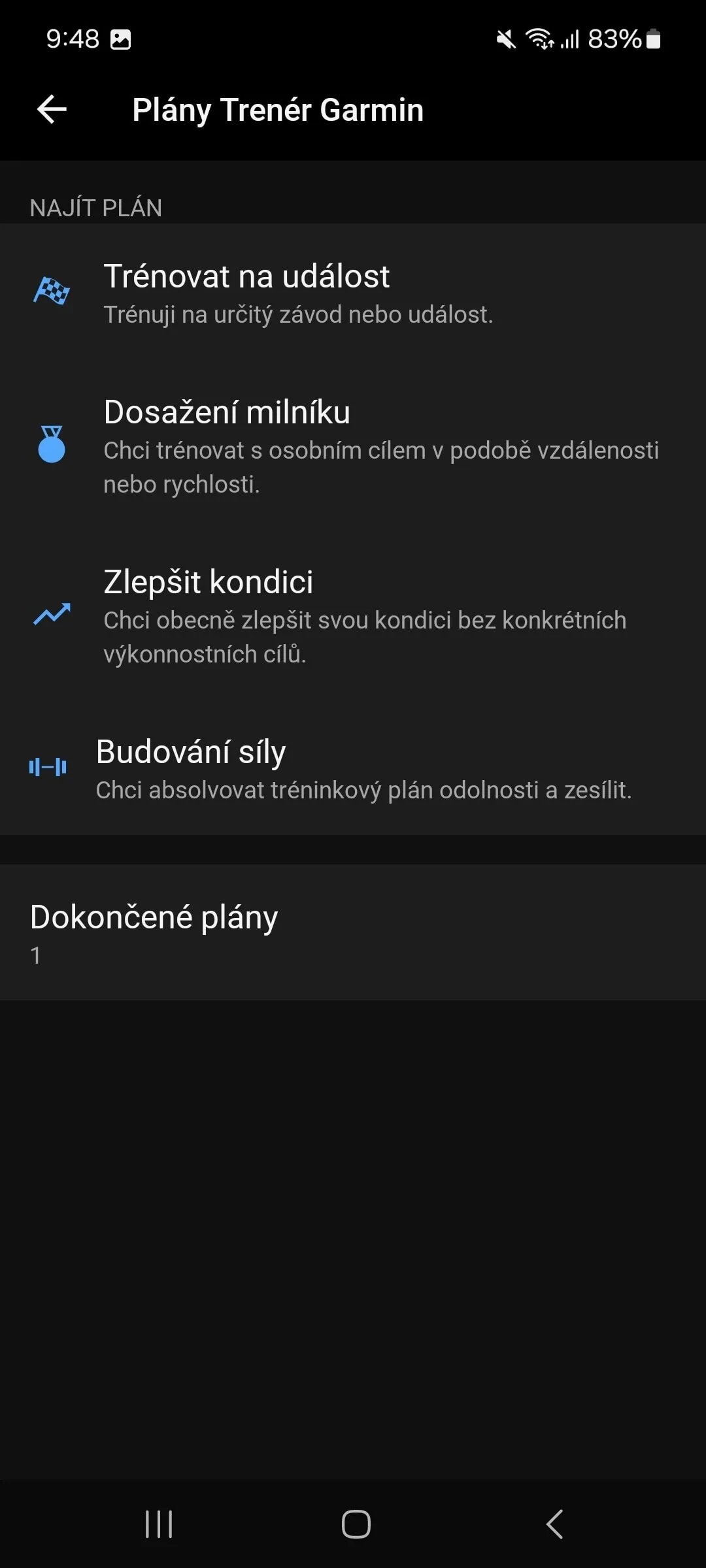
Task: Open the Trénovat na událost plan option
Action: (353, 293)
